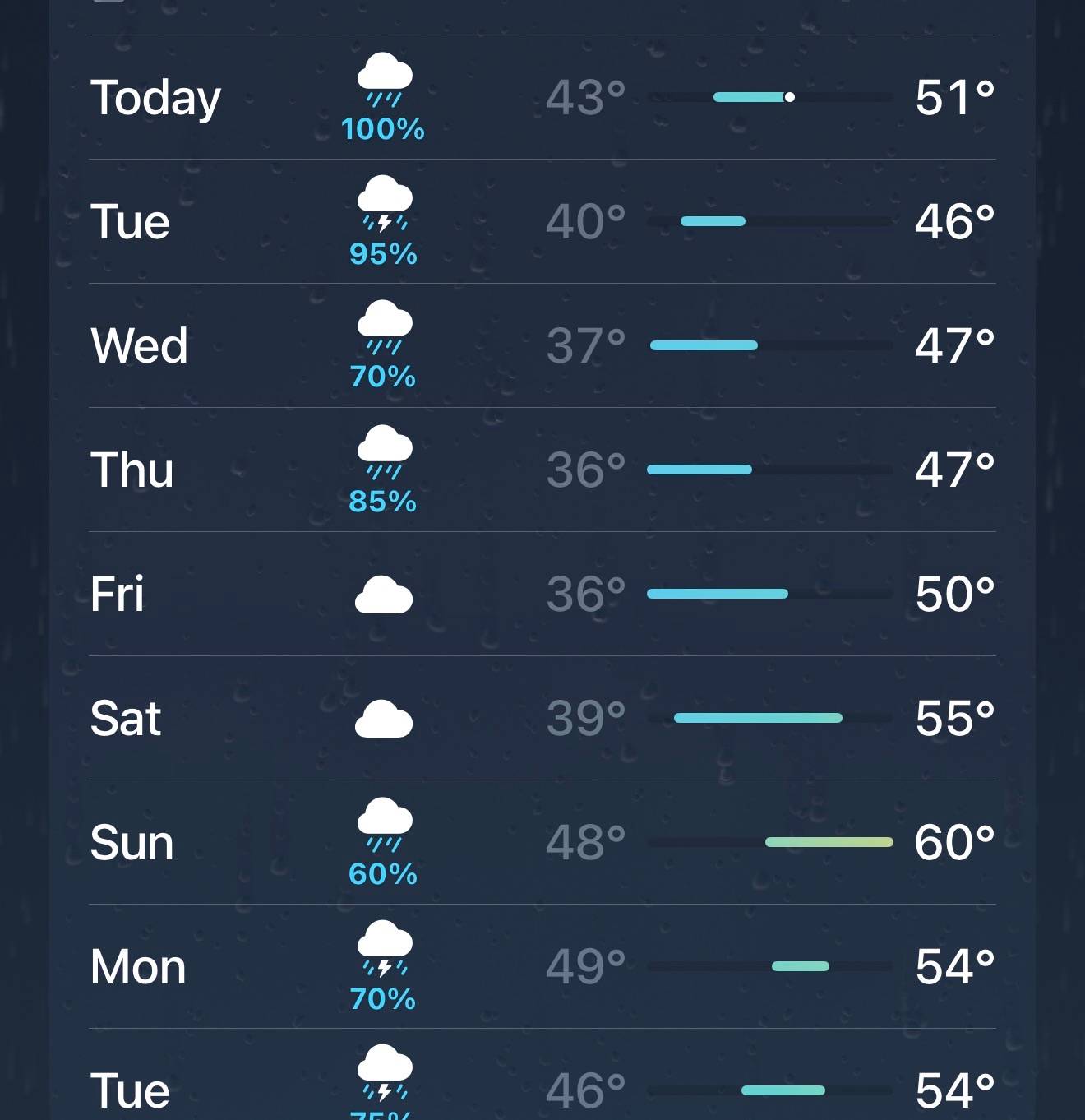Open the Sun forecast with 60° high
Viewport: 1085px width, 1120px height.
coord(542,842)
